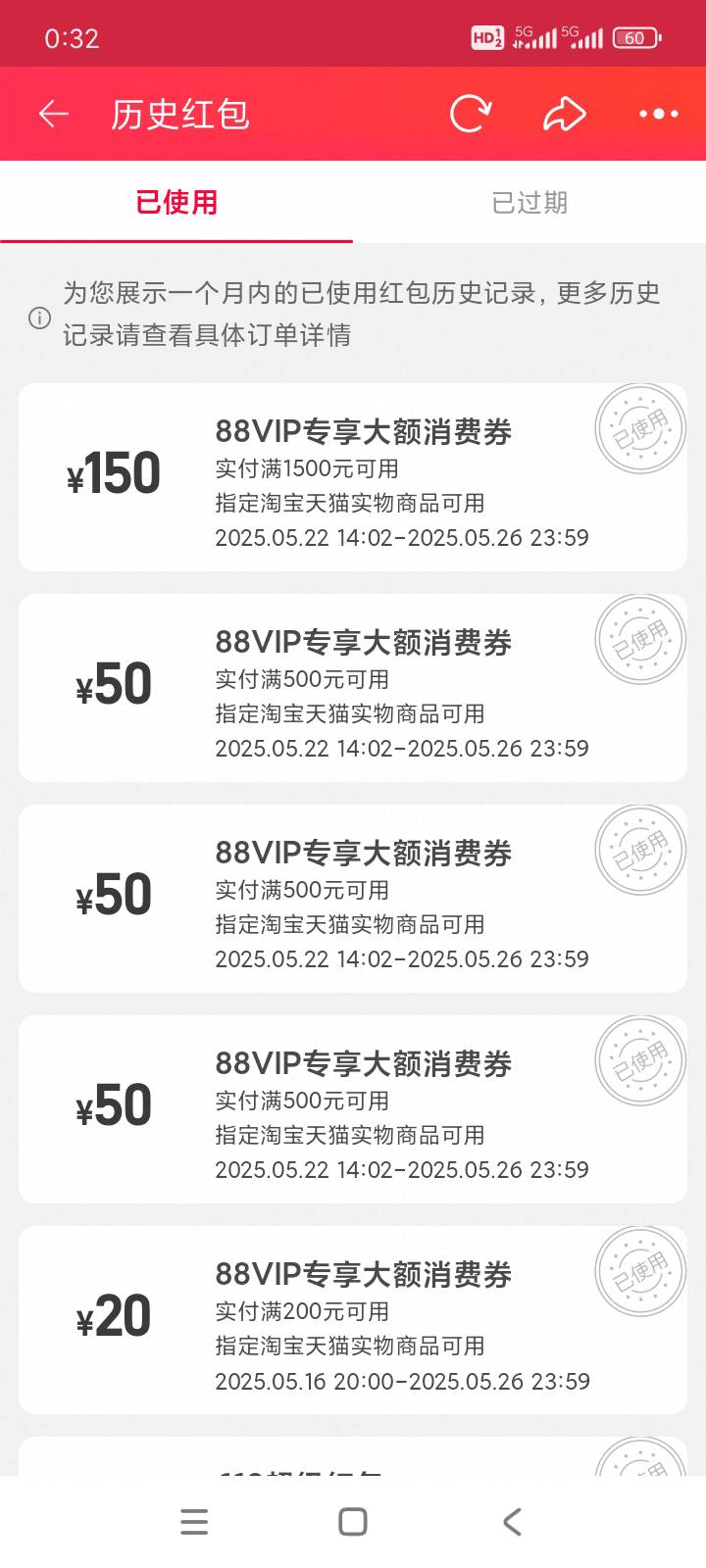Open the ¥20 coupon card with 满200元可用
The image size is (706, 1568).
(353, 1320)
